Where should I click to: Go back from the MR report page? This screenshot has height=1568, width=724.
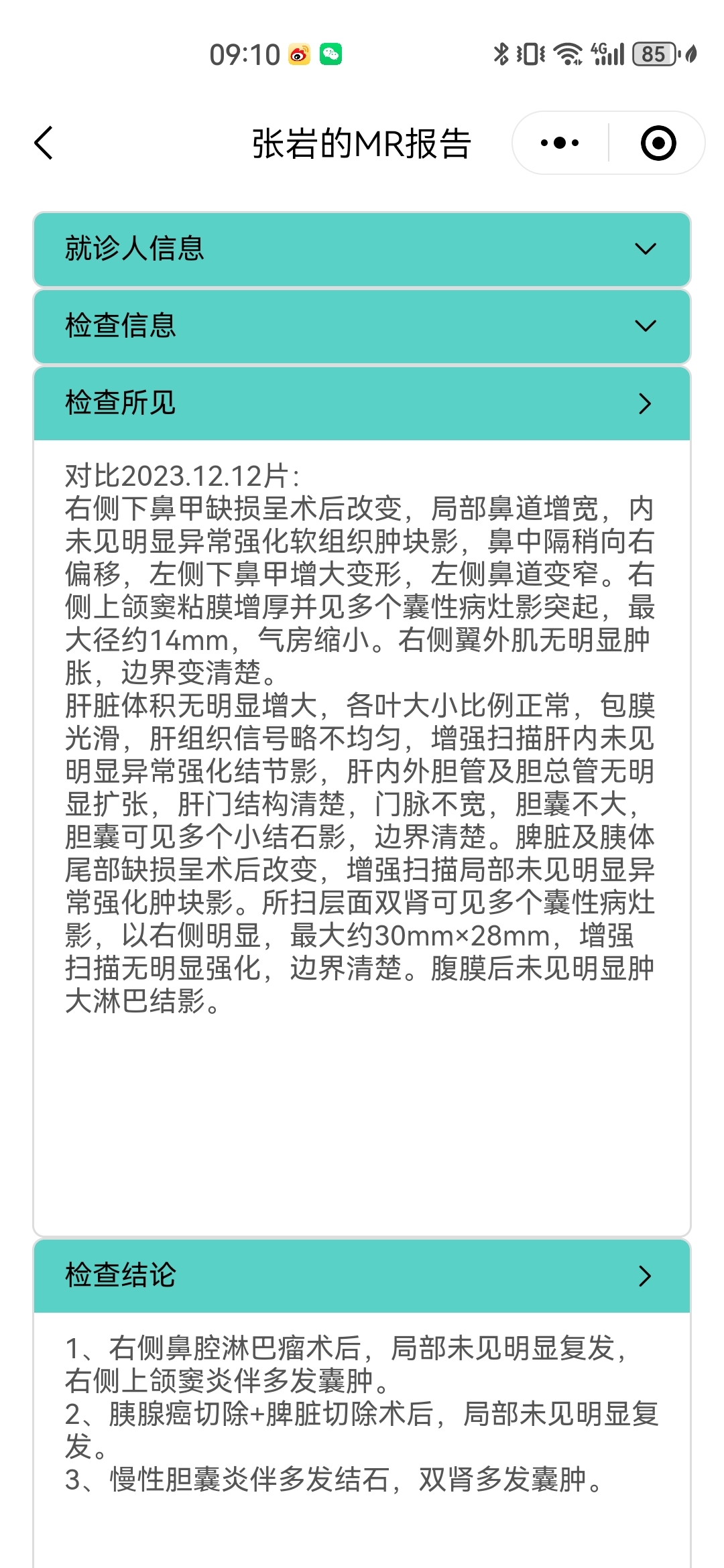44,143
